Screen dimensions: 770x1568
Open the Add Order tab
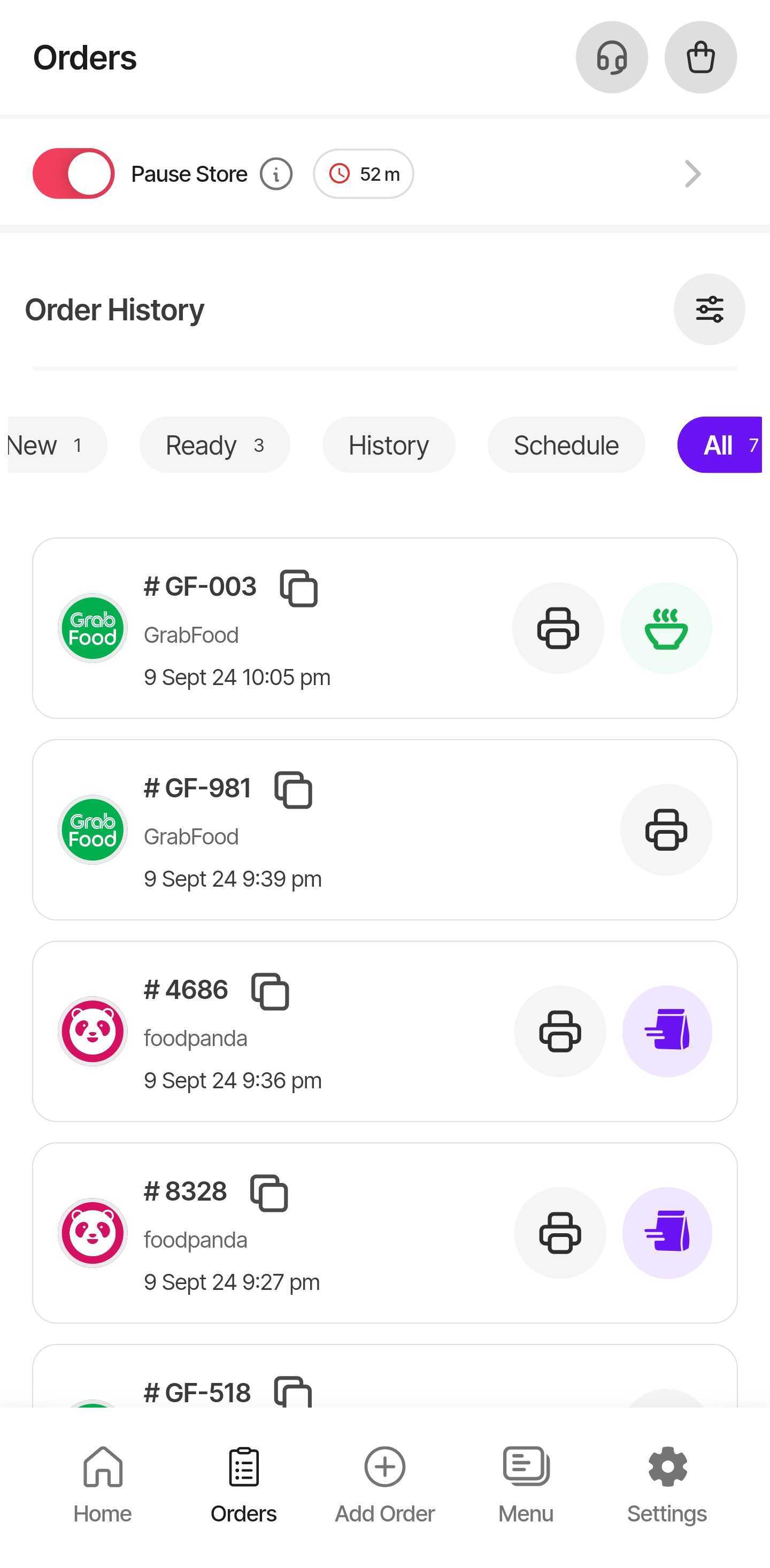click(384, 1485)
